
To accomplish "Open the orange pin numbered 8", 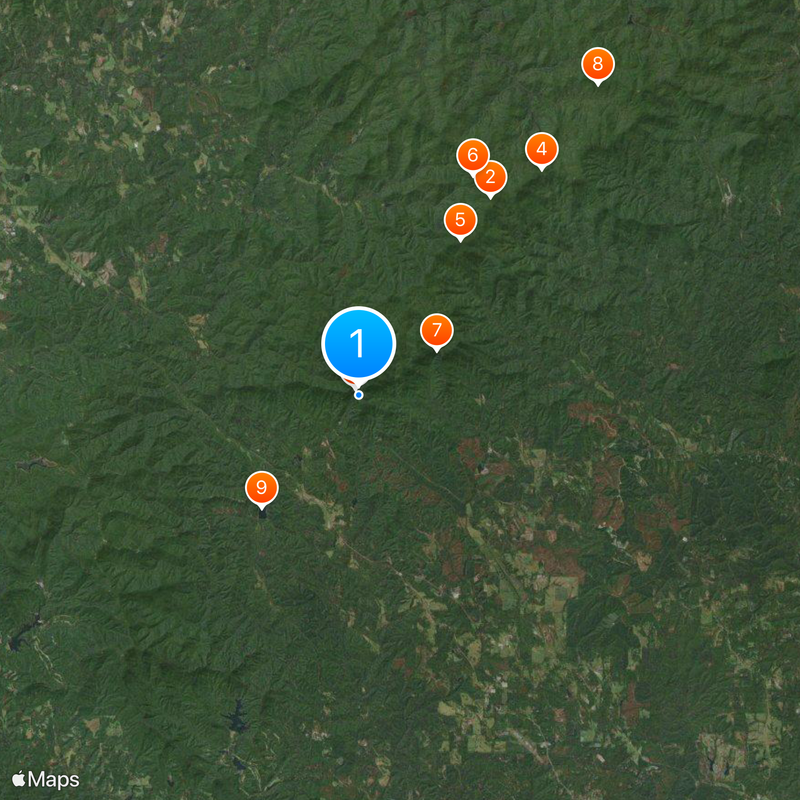I will pos(597,65).
